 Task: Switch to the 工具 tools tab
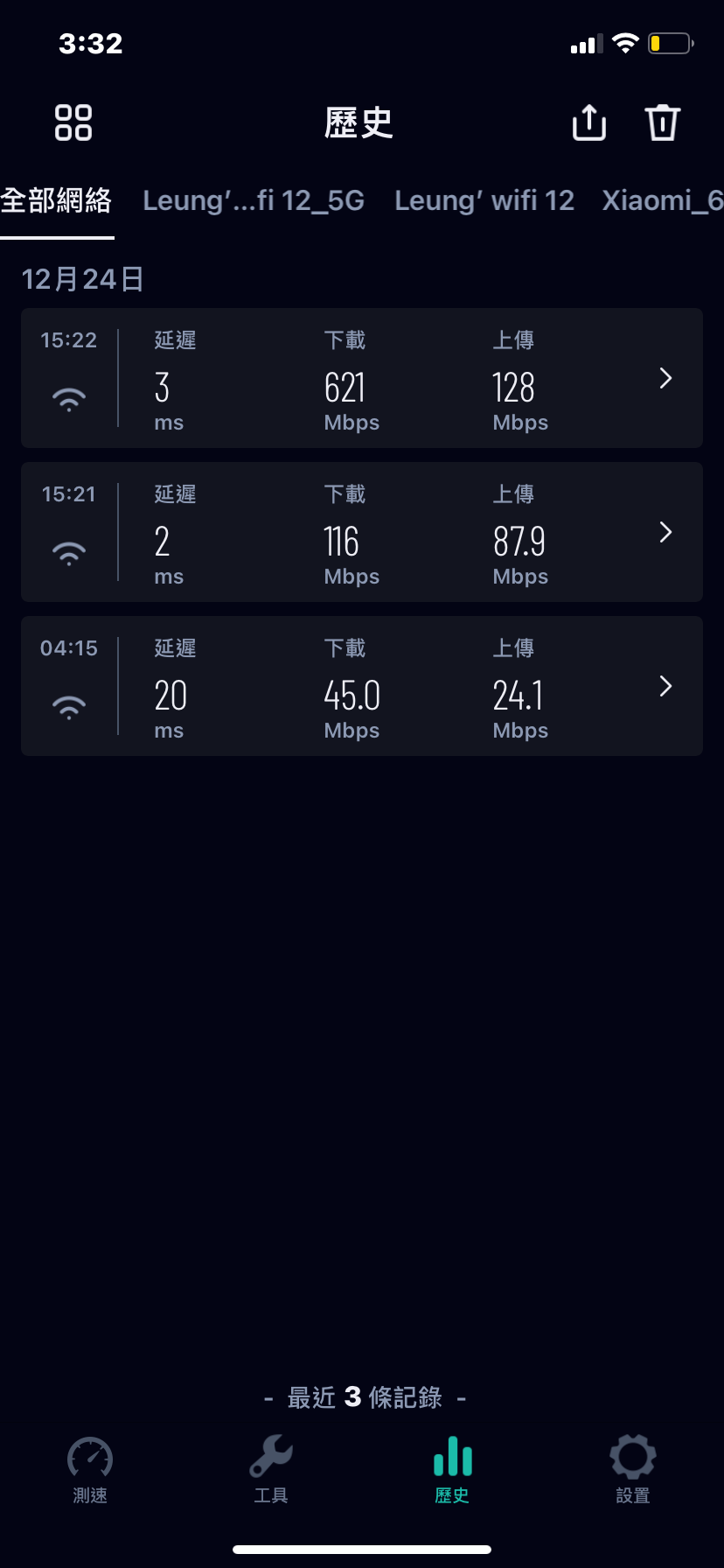(271, 1470)
